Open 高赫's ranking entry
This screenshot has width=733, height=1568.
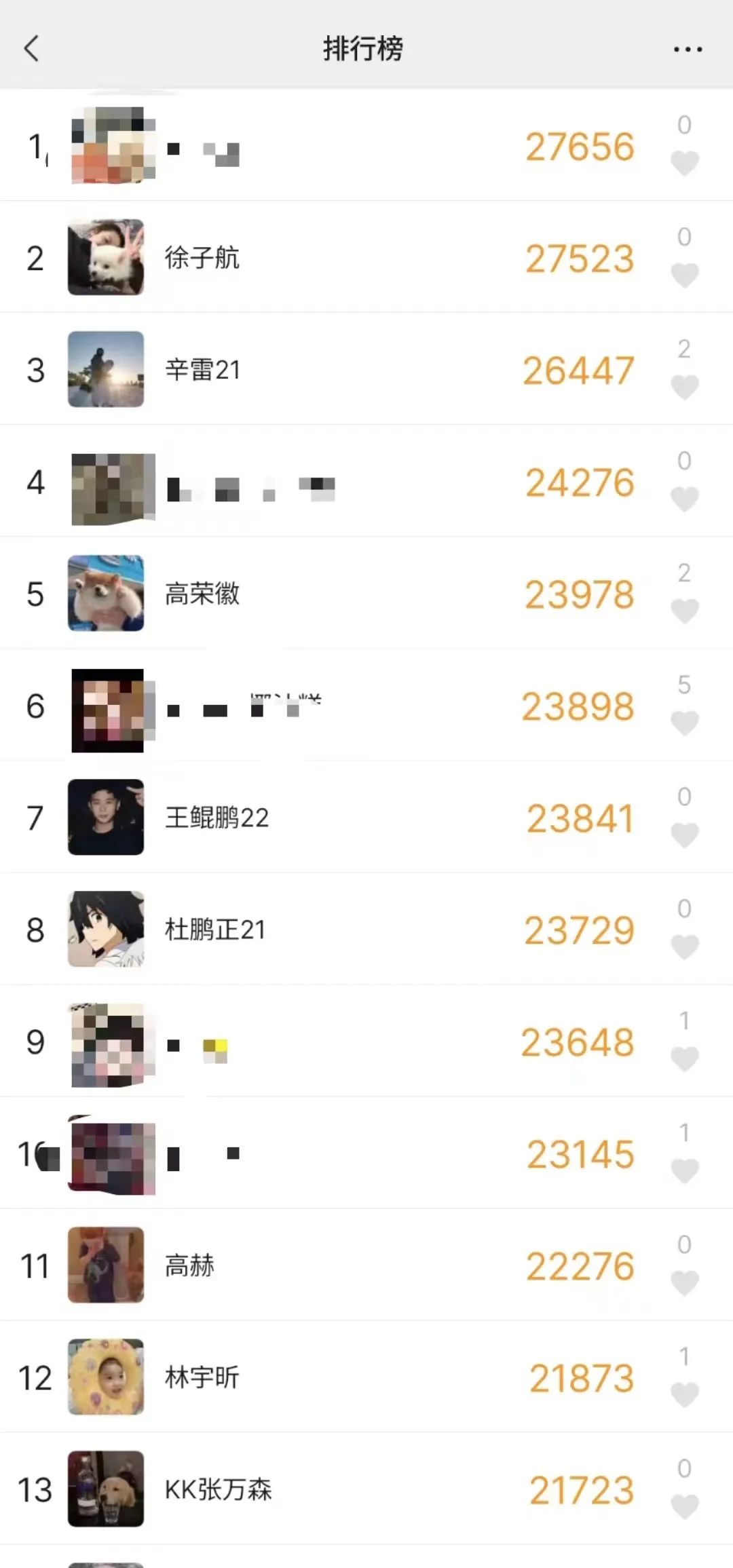(x=190, y=1265)
